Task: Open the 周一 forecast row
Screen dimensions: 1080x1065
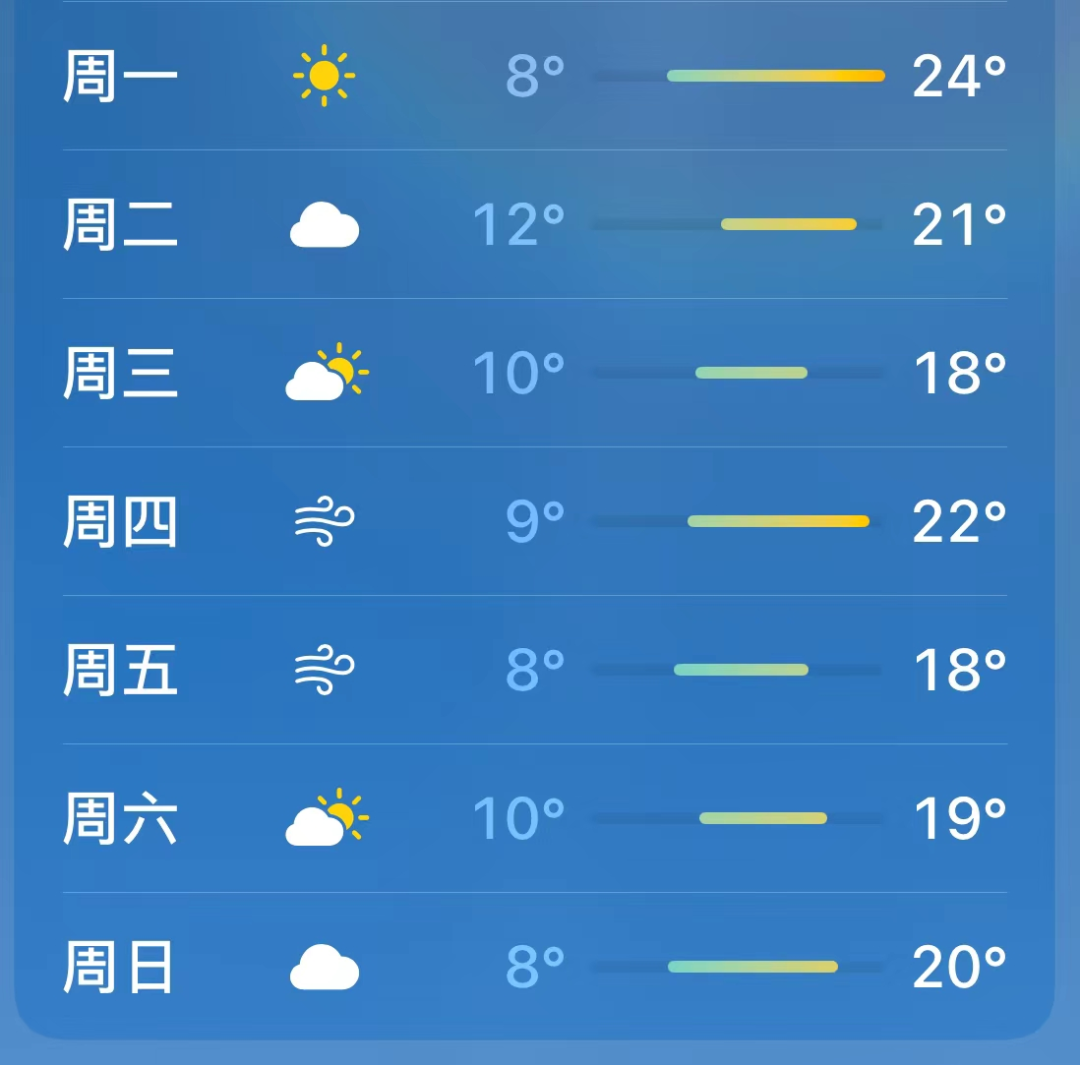Action: 534,76
